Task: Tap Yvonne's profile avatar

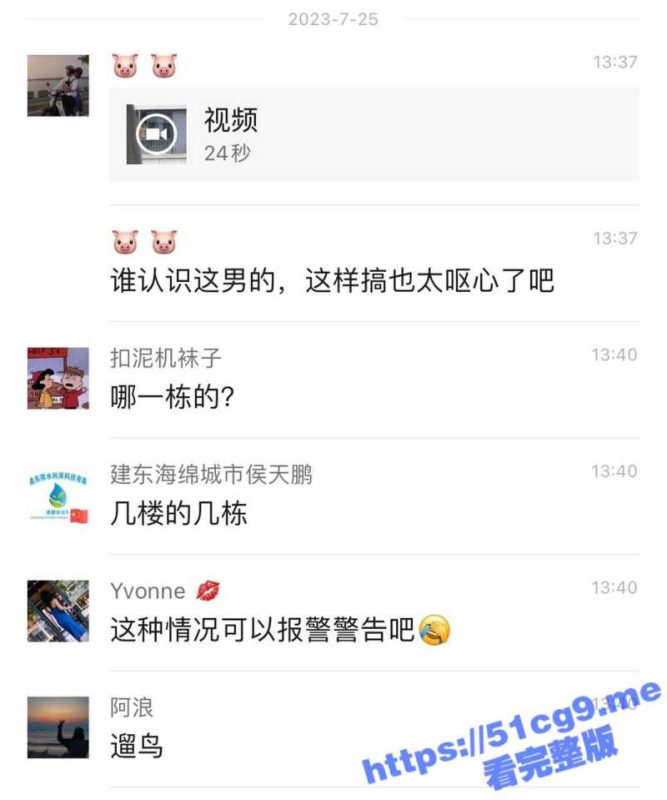Action: [x=58, y=610]
